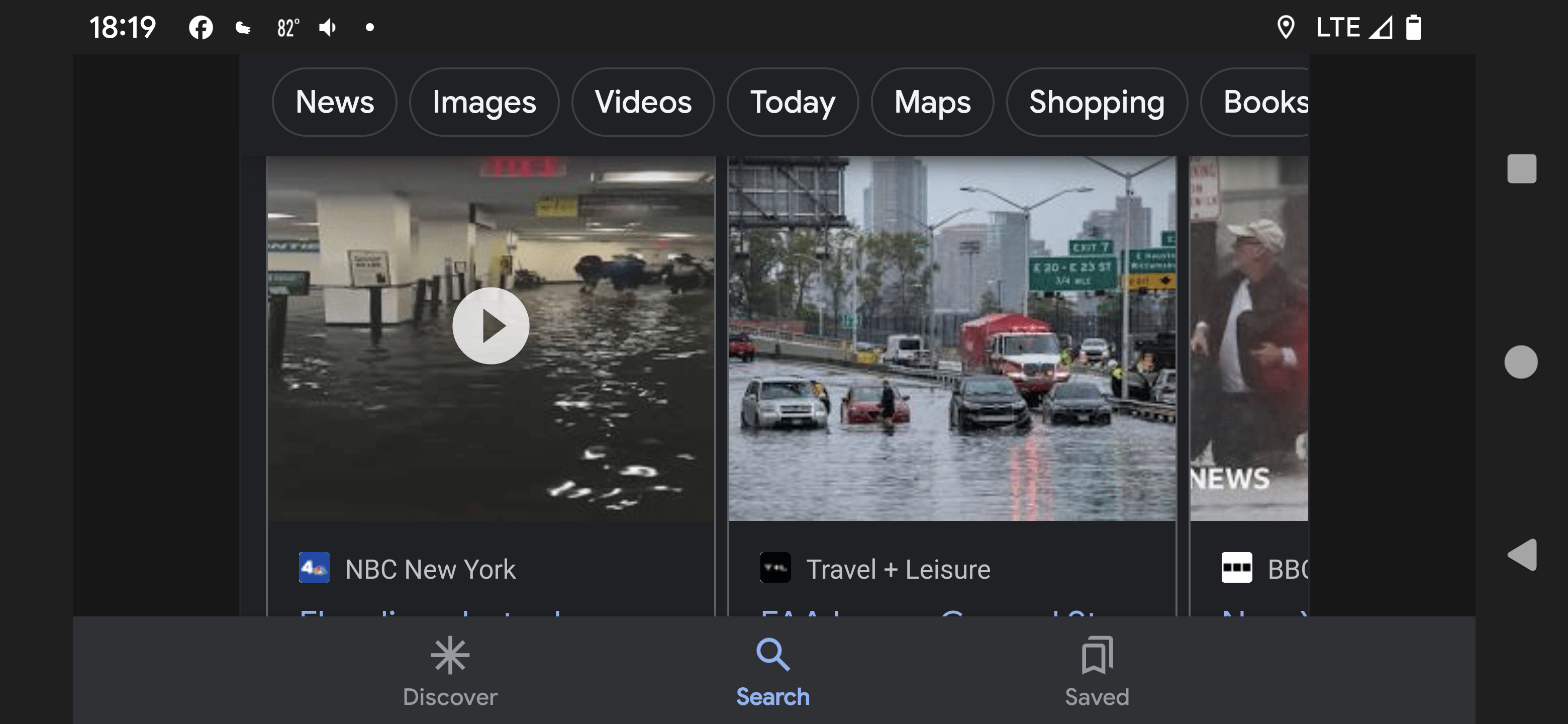Go to the Discover tab

click(x=450, y=672)
